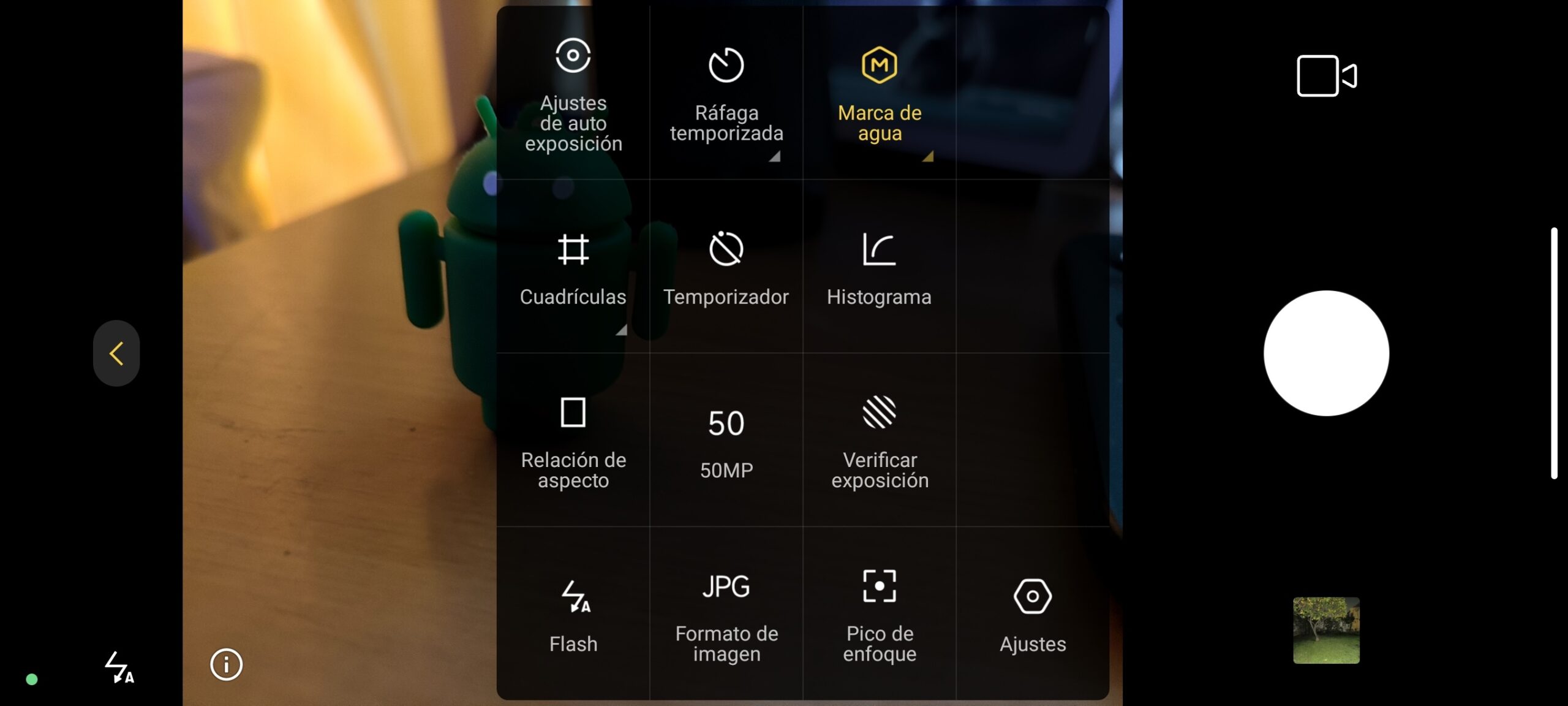This screenshot has height=706, width=1568.
Task: Toggle Pico de enfoque
Action: coord(879,614)
